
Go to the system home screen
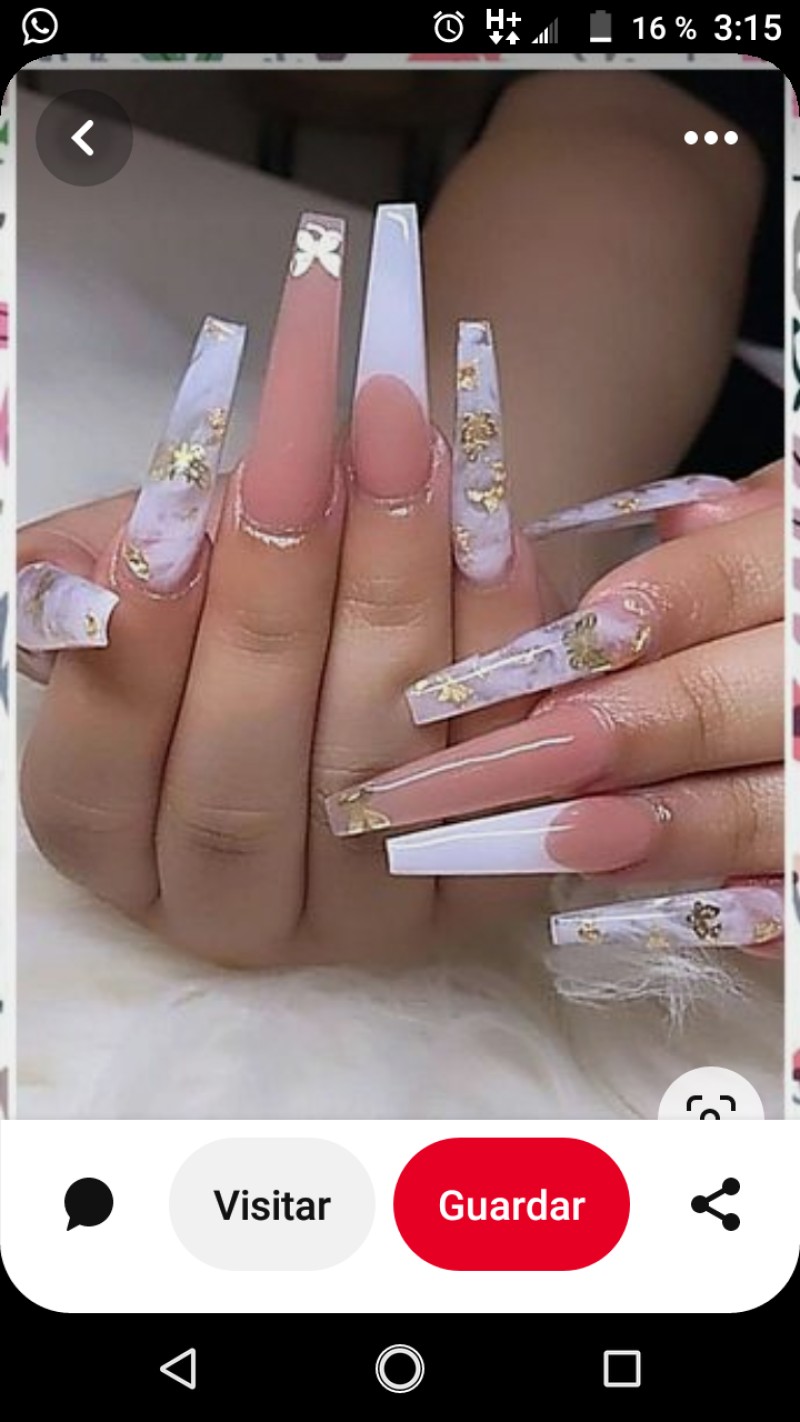(400, 1368)
